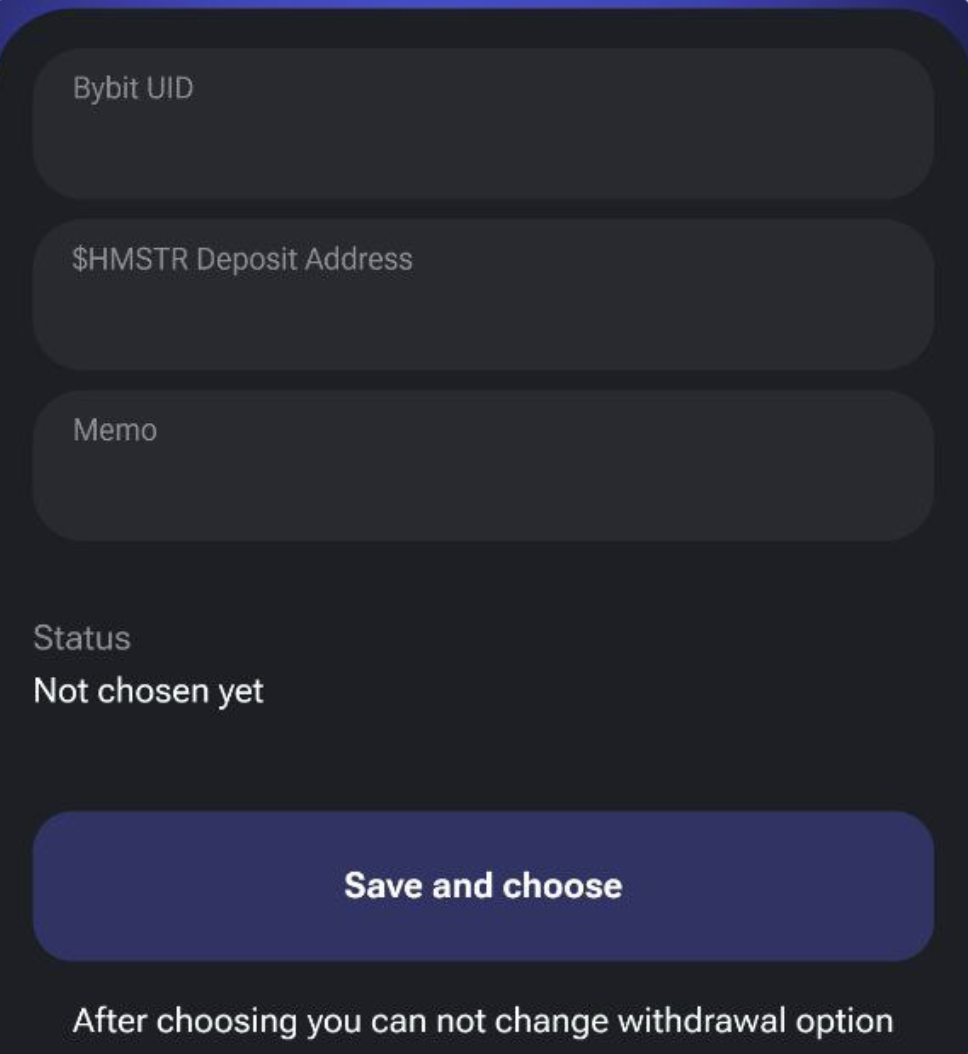The width and height of the screenshot is (968, 1054).
Task: Select the Memo input field
Action: (x=483, y=466)
